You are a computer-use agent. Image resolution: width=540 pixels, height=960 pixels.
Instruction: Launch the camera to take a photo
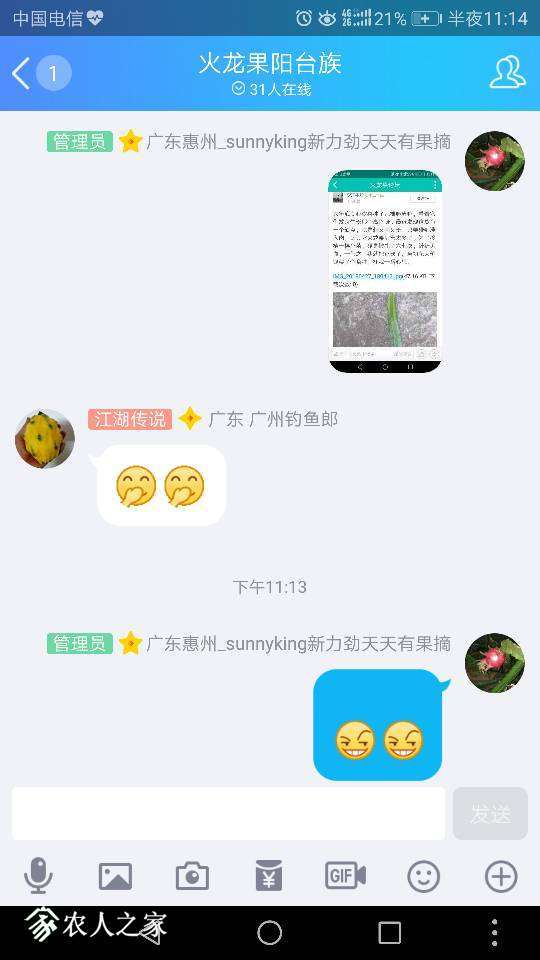192,876
